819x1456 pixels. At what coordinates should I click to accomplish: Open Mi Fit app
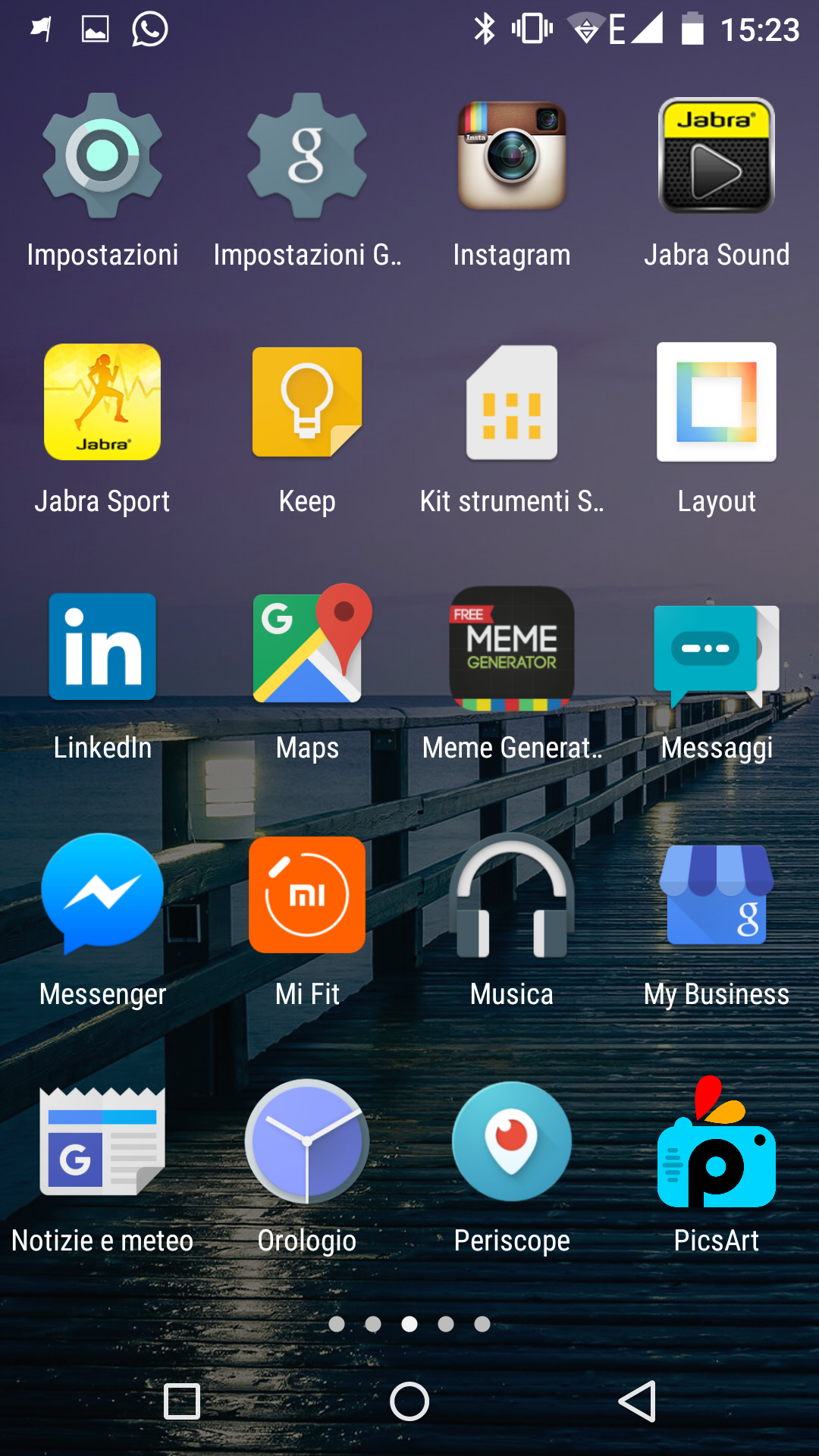pyautogui.click(x=307, y=895)
